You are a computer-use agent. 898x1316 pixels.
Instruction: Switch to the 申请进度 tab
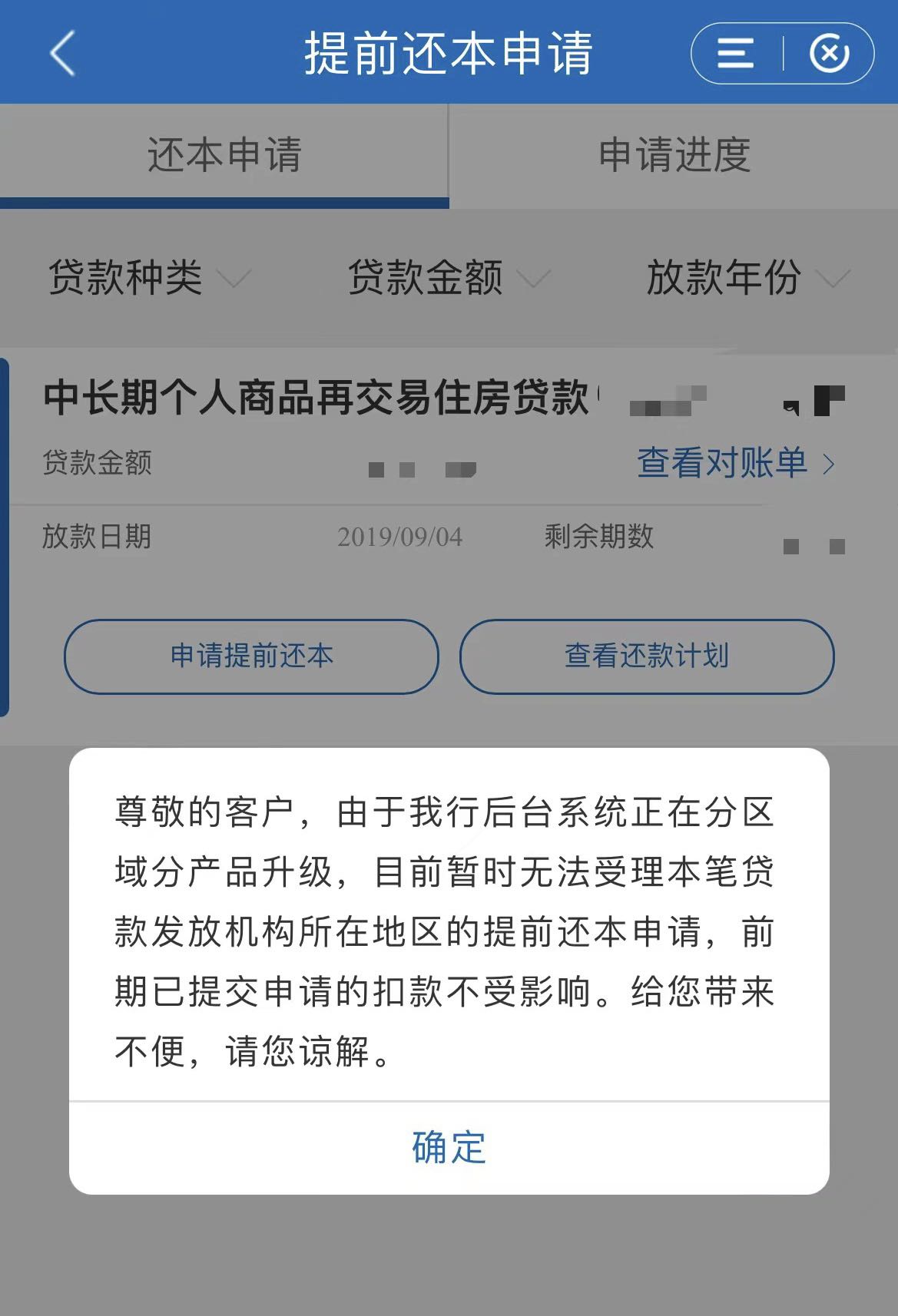coord(674,155)
